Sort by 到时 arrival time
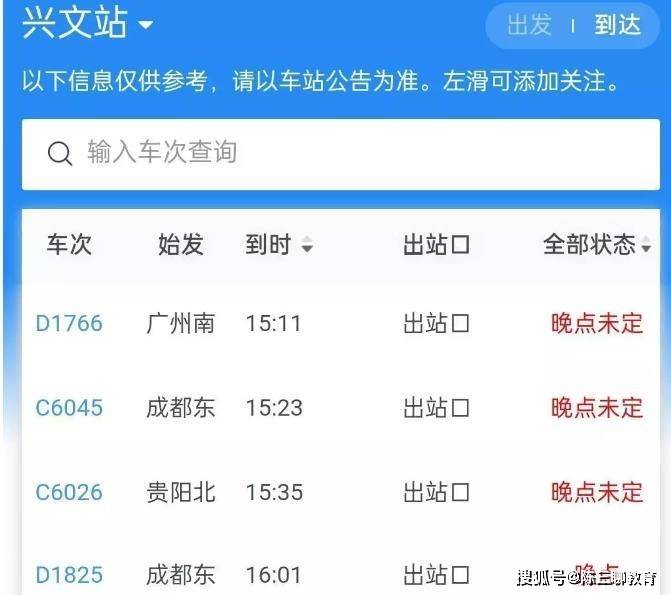 tap(278, 245)
